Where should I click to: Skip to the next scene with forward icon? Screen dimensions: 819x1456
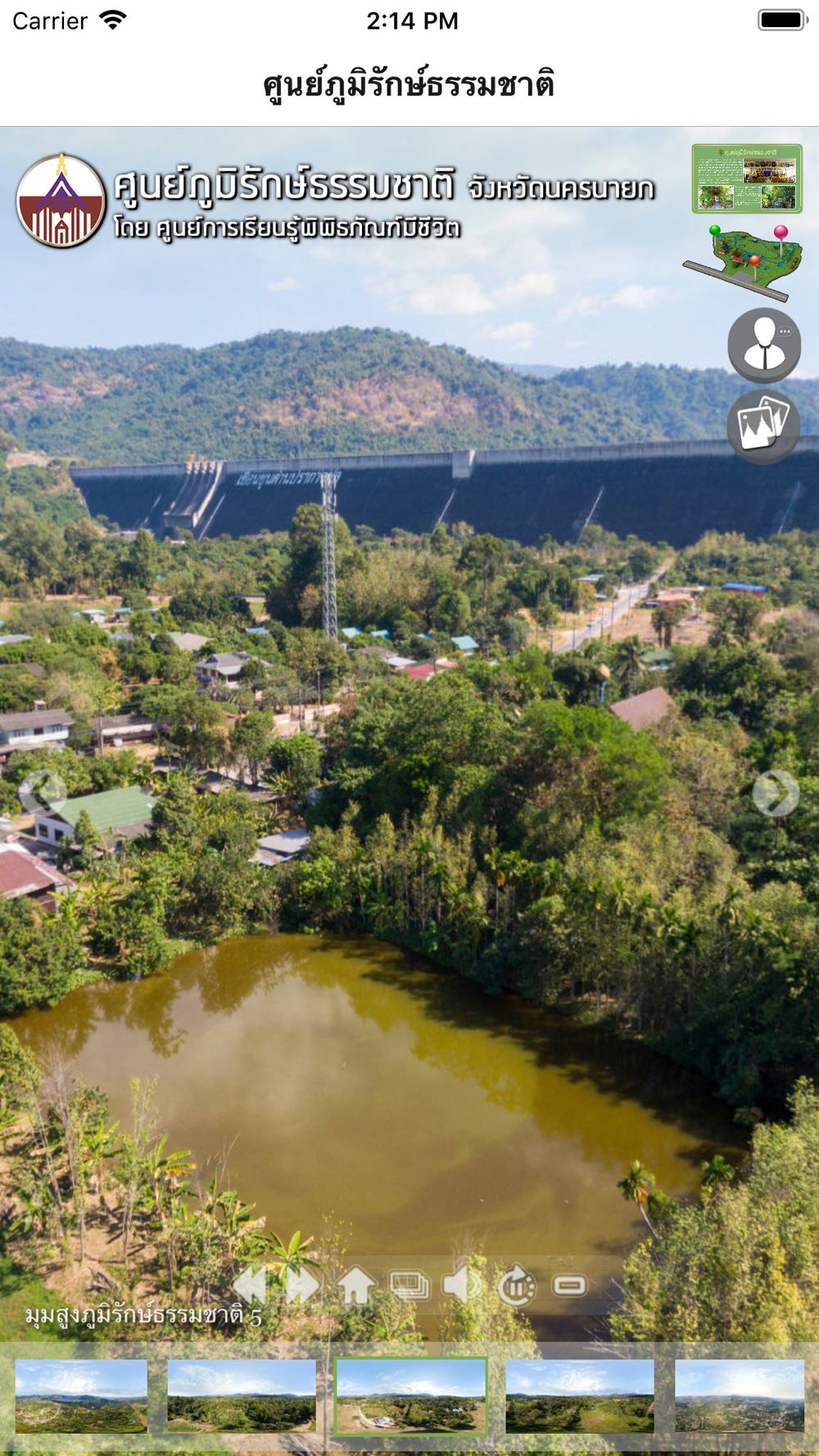[302, 1285]
